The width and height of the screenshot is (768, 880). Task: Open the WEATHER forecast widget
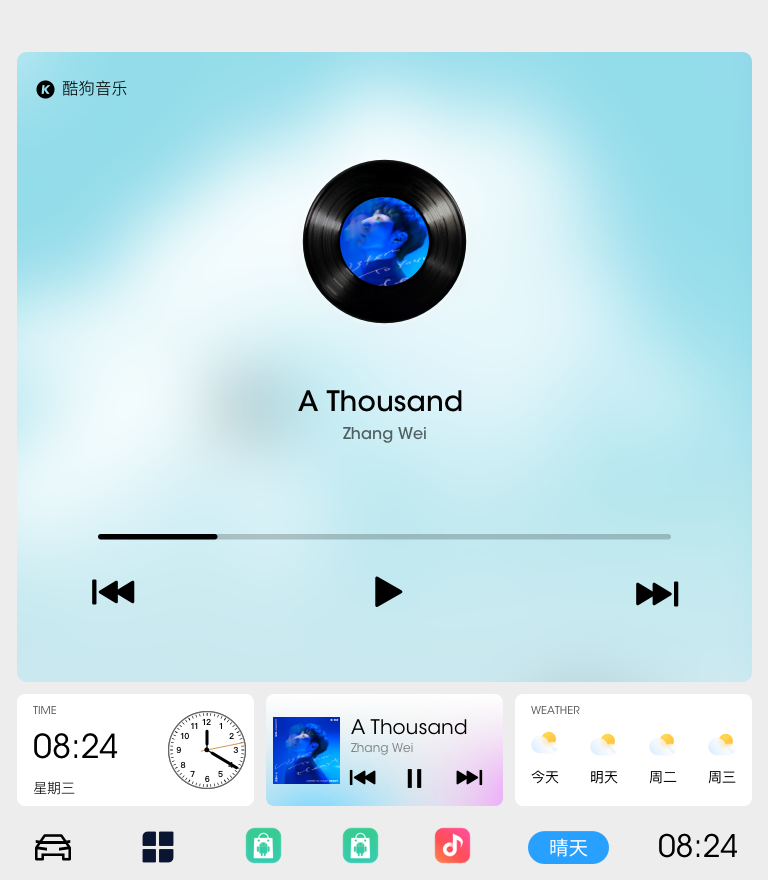point(633,750)
